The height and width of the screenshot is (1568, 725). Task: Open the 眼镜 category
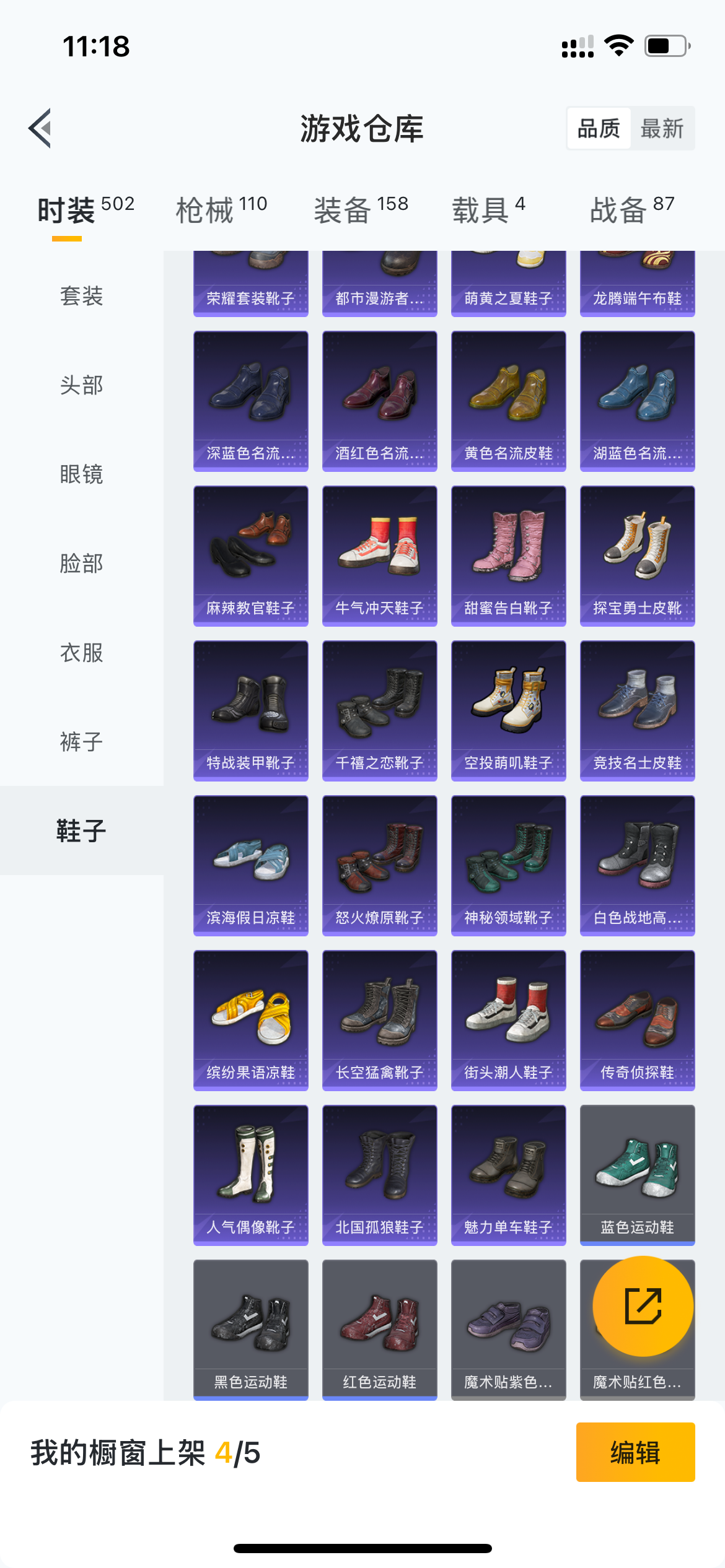click(82, 474)
